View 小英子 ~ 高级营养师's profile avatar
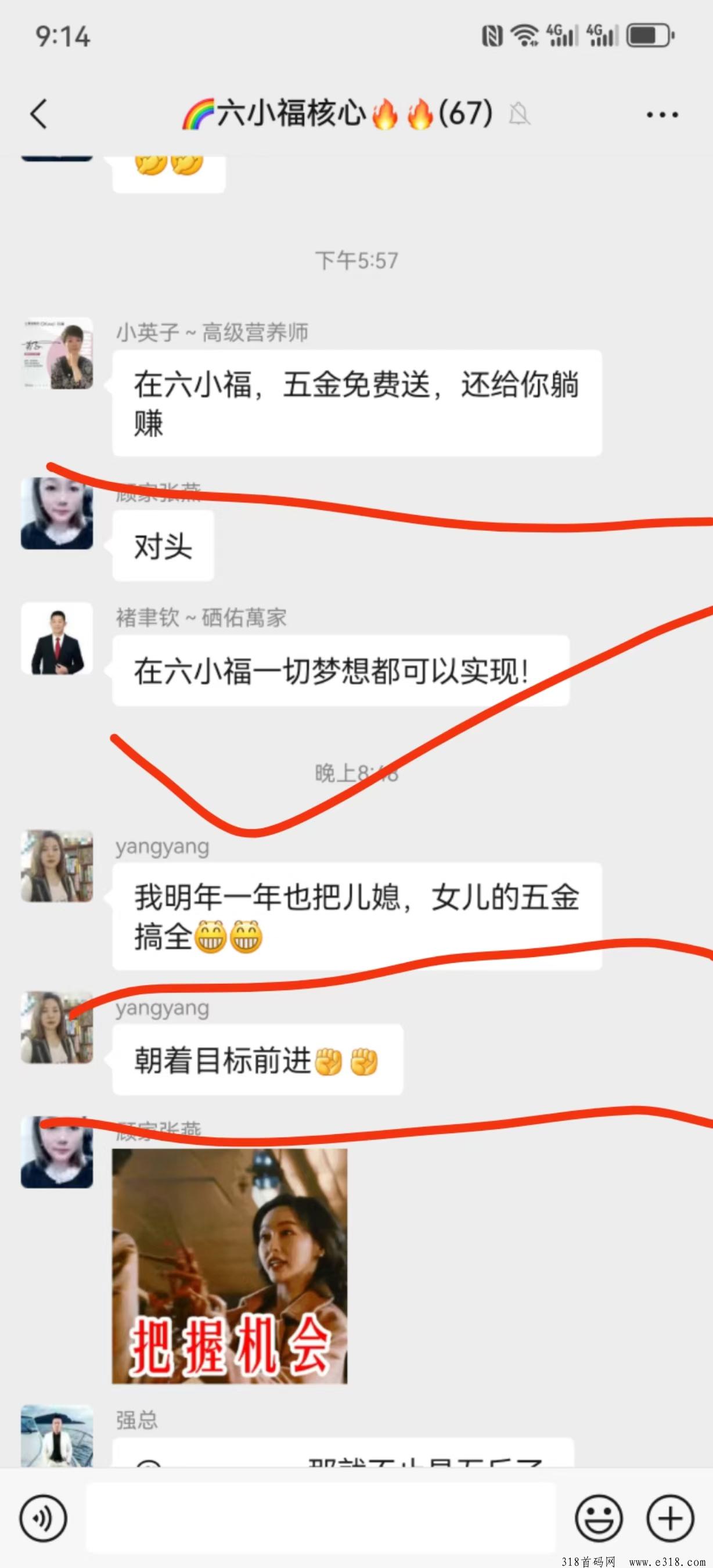The width and height of the screenshot is (713, 1568). pos(57,354)
